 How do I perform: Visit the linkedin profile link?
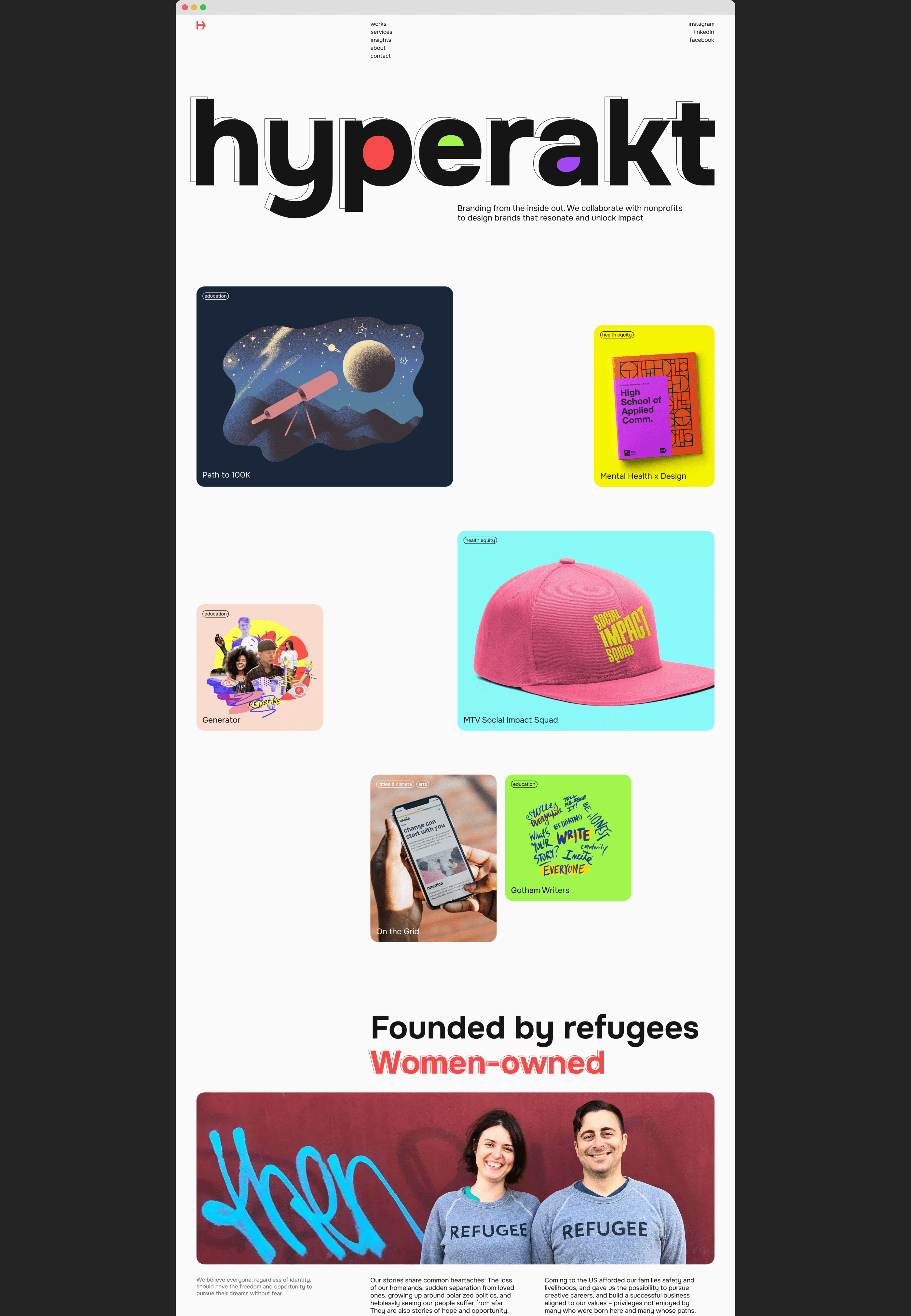point(703,32)
